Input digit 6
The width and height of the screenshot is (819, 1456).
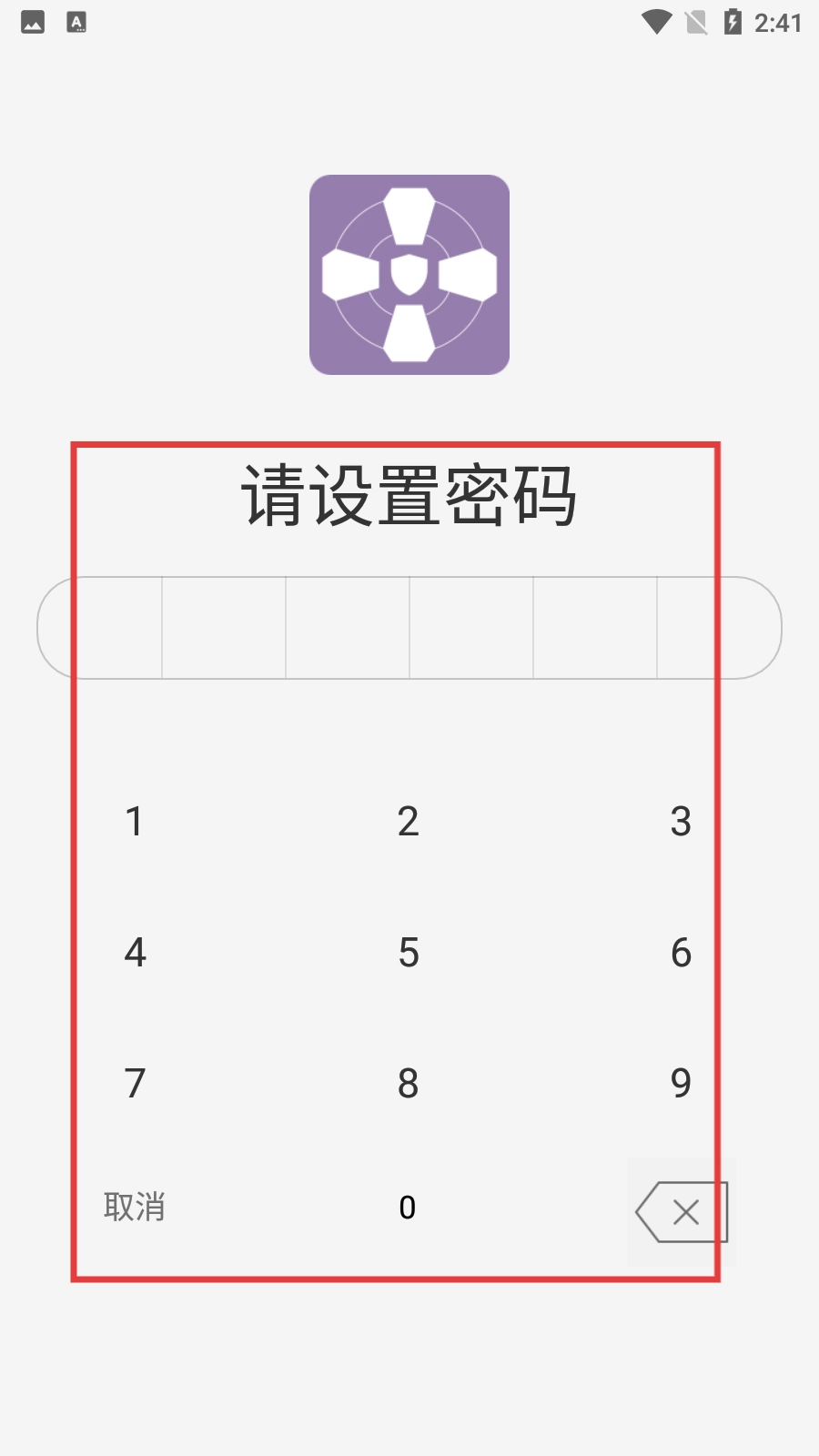(682, 952)
